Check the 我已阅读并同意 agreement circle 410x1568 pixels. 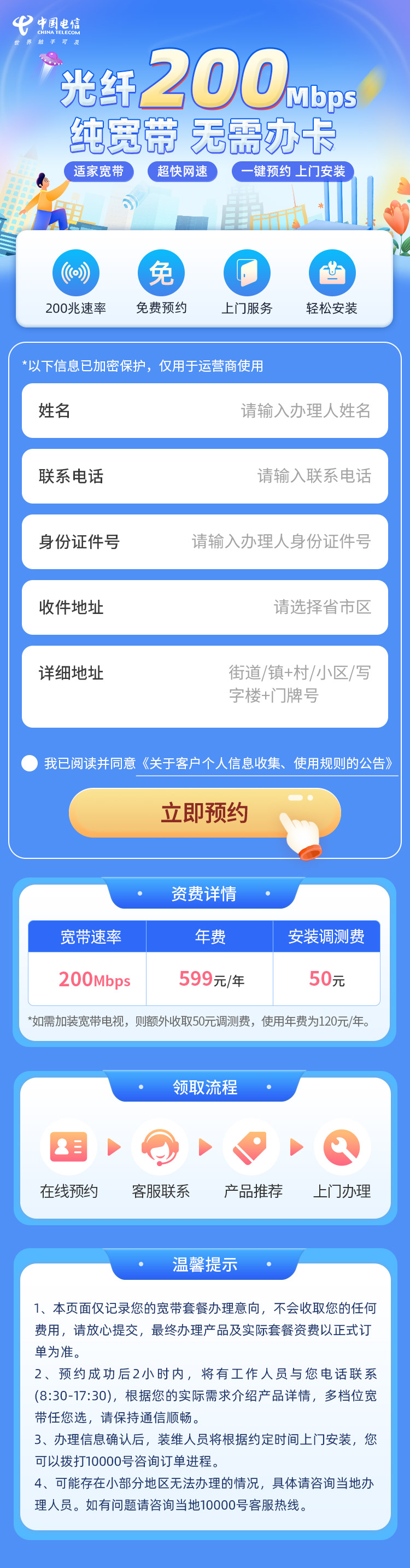29,763
